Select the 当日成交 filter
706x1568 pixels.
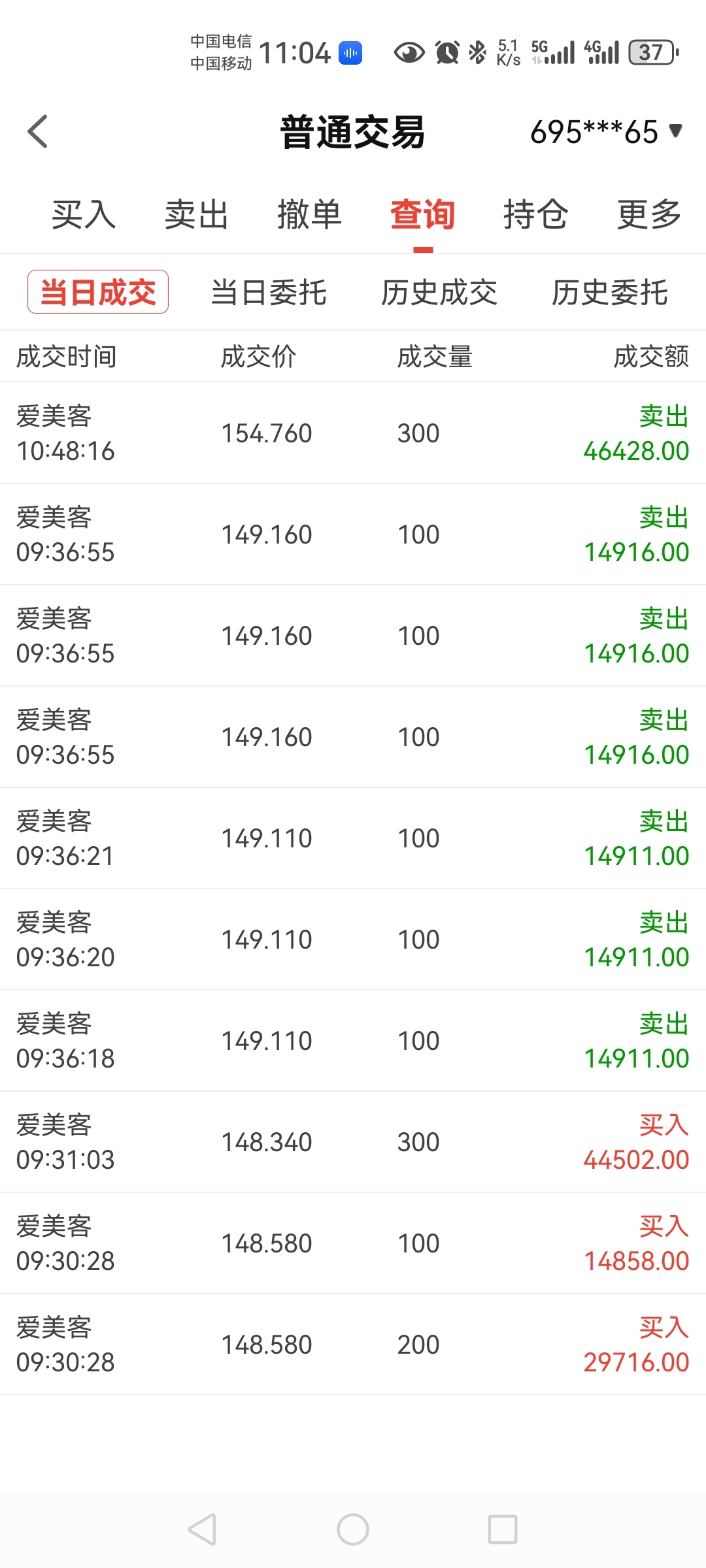pos(98,292)
